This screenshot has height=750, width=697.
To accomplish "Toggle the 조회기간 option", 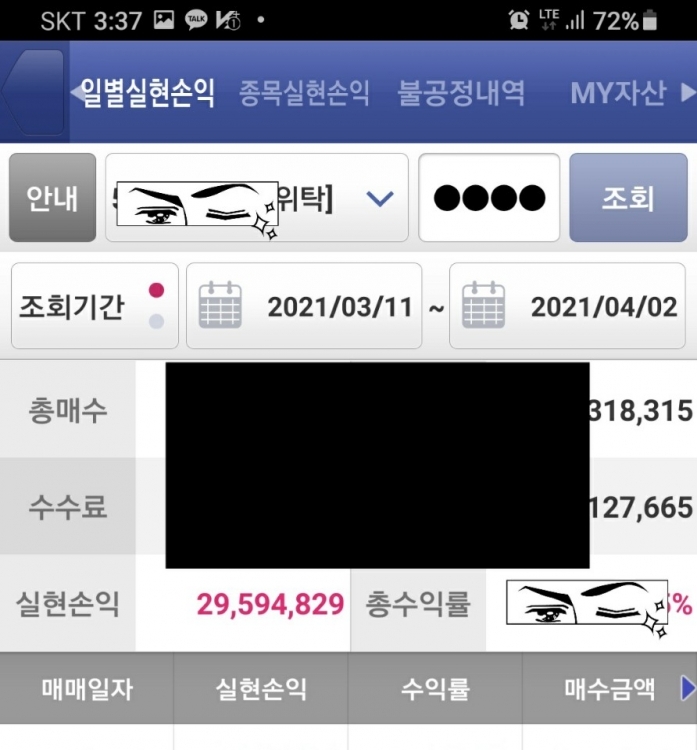I will pyautogui.click(x=94, y=306).
